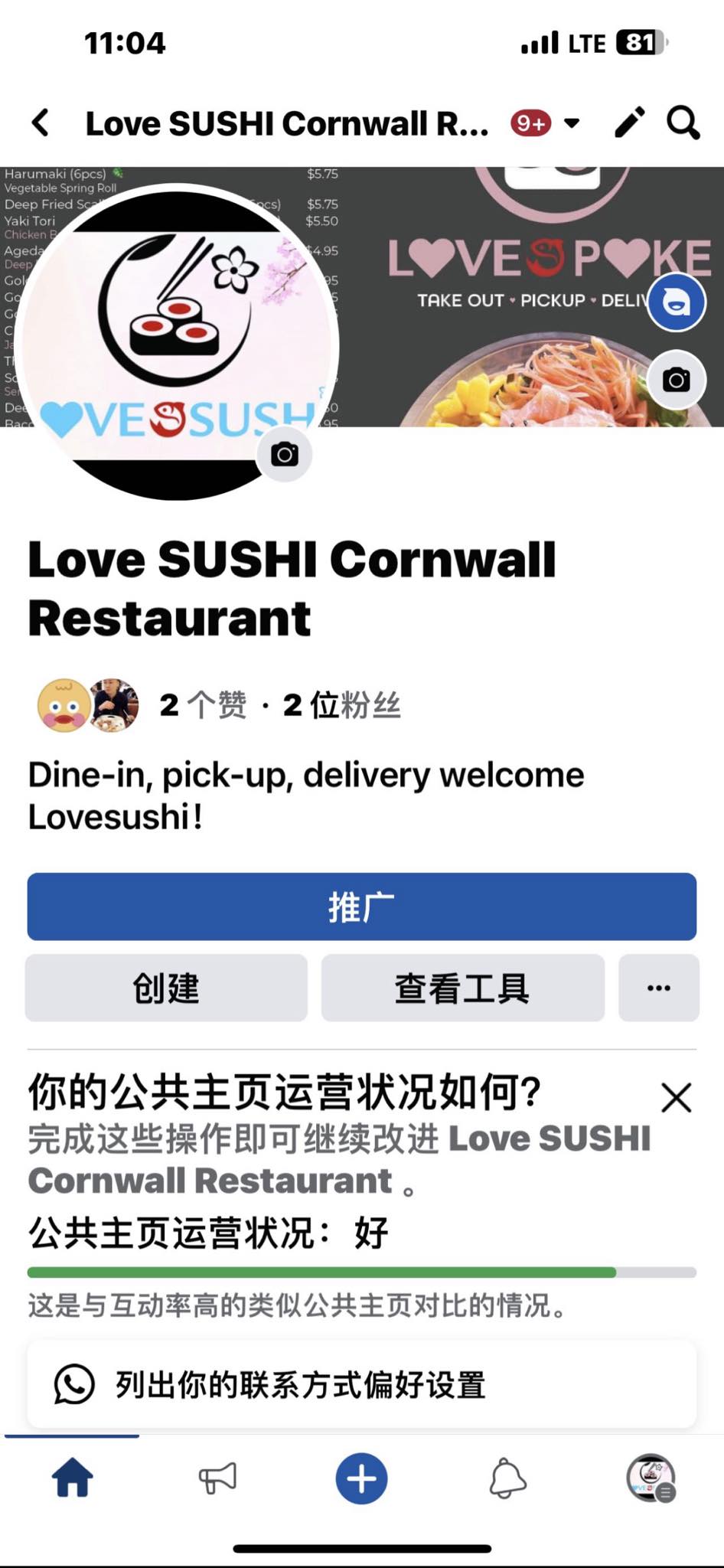The height and width of the screenshot is (1568, 724).
Task: Tap the blue 推广 promote button
Action: 361,906
